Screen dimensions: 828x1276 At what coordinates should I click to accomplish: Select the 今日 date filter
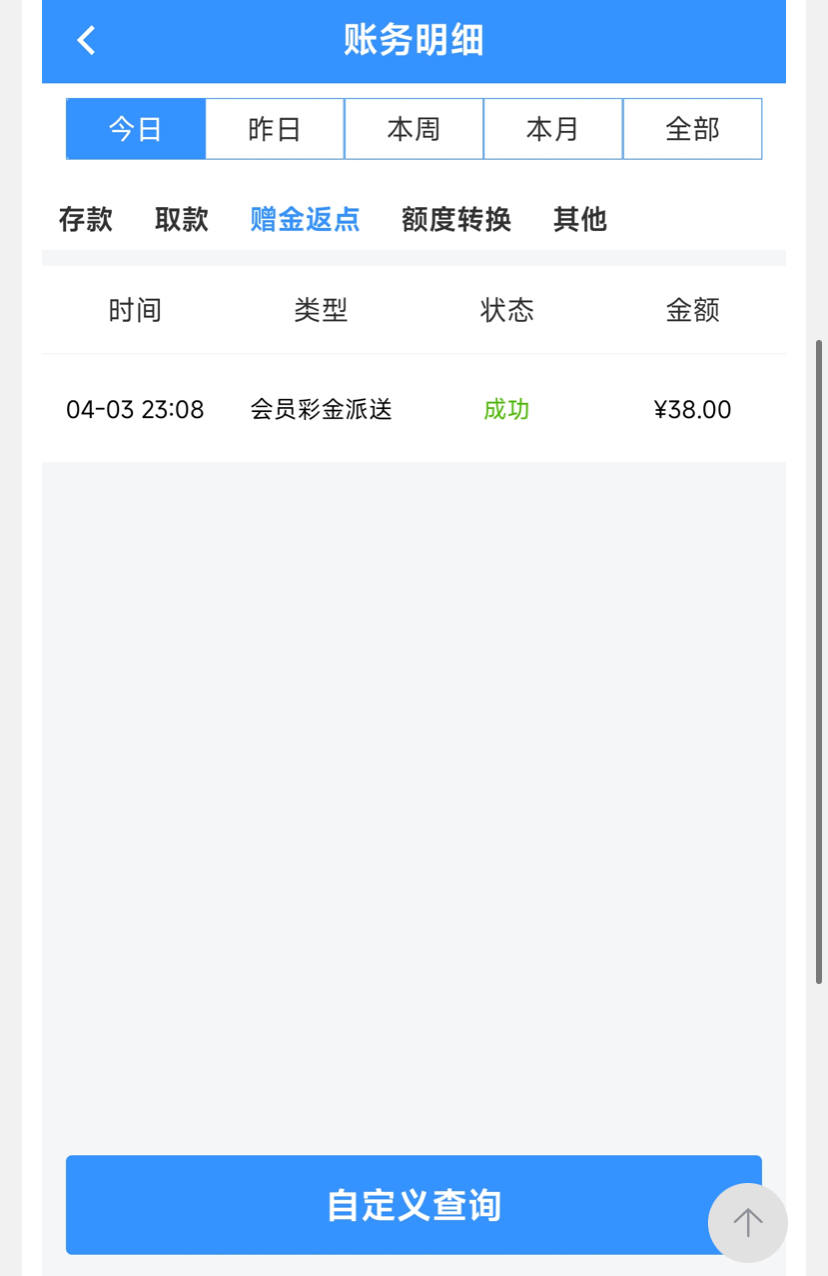136,129
